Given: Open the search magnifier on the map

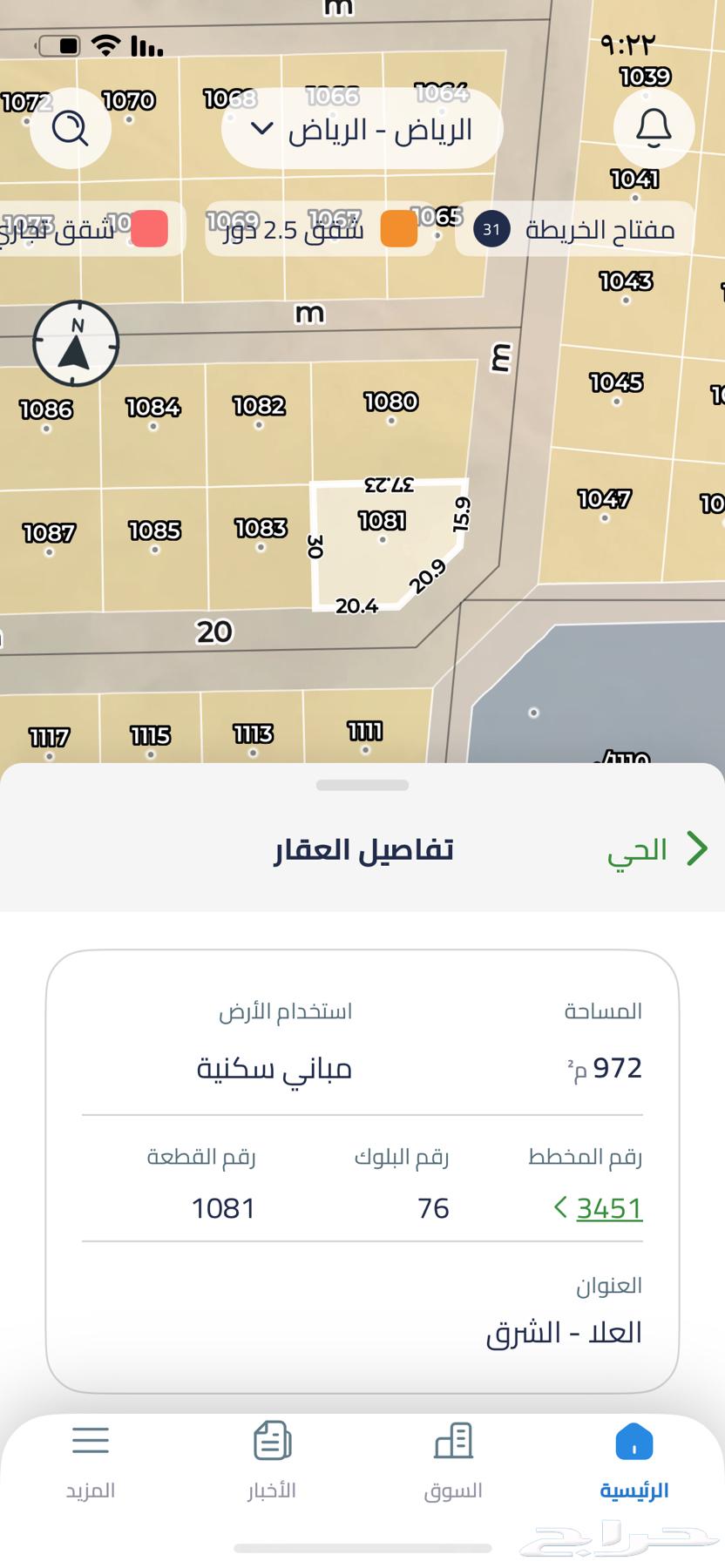Looking at the screenshot, I should tap(71, 128).
